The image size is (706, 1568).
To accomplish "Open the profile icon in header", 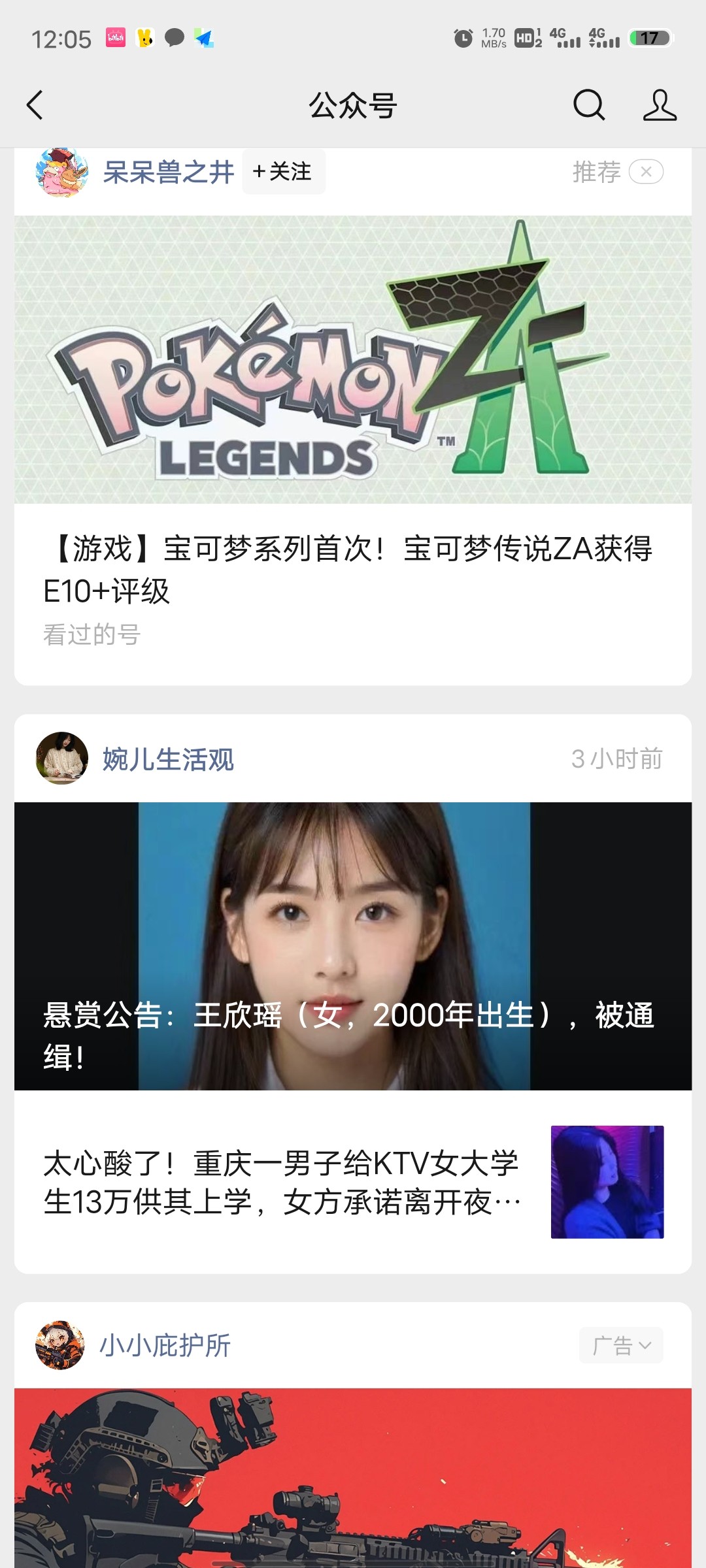I will pyautogui.click(x=660, y=105).
